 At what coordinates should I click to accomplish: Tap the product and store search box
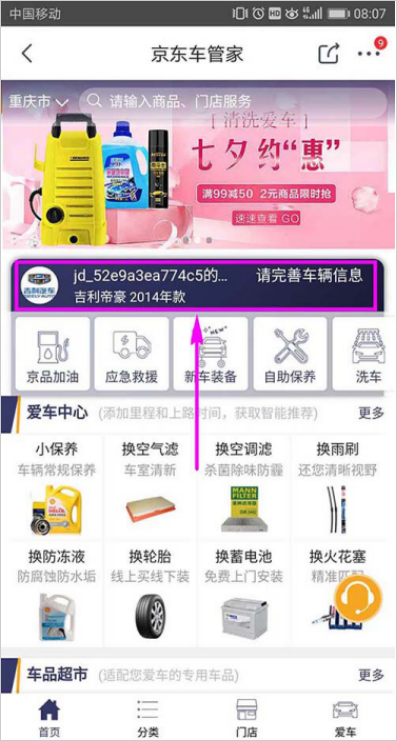pos(233,101)
